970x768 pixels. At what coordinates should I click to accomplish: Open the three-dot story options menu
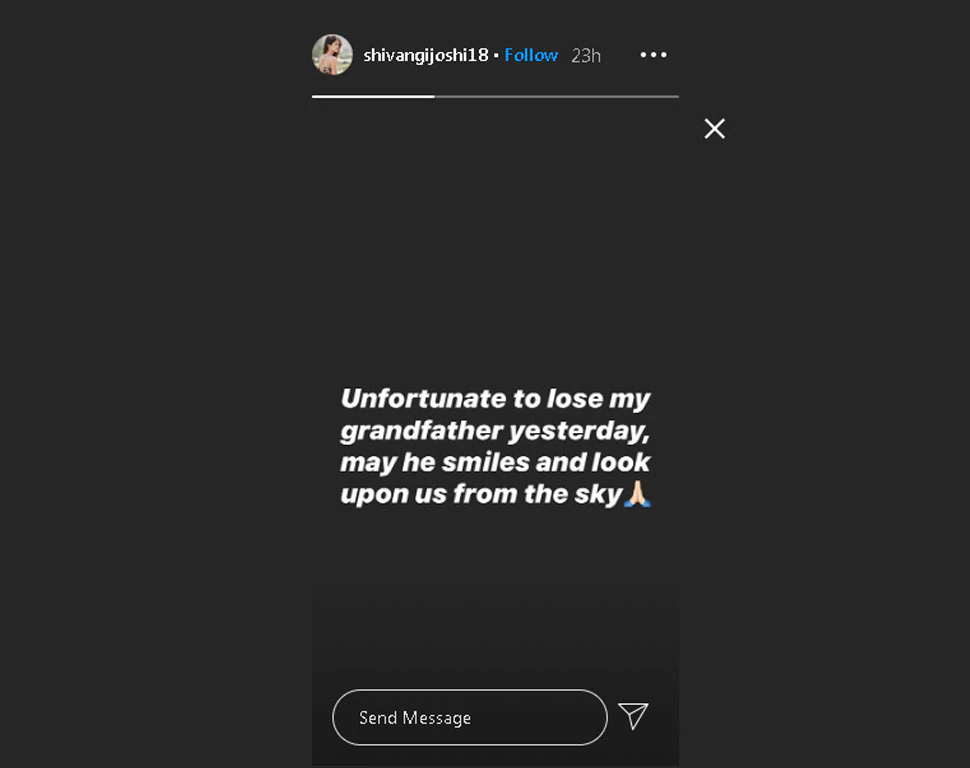click(653, 55)
